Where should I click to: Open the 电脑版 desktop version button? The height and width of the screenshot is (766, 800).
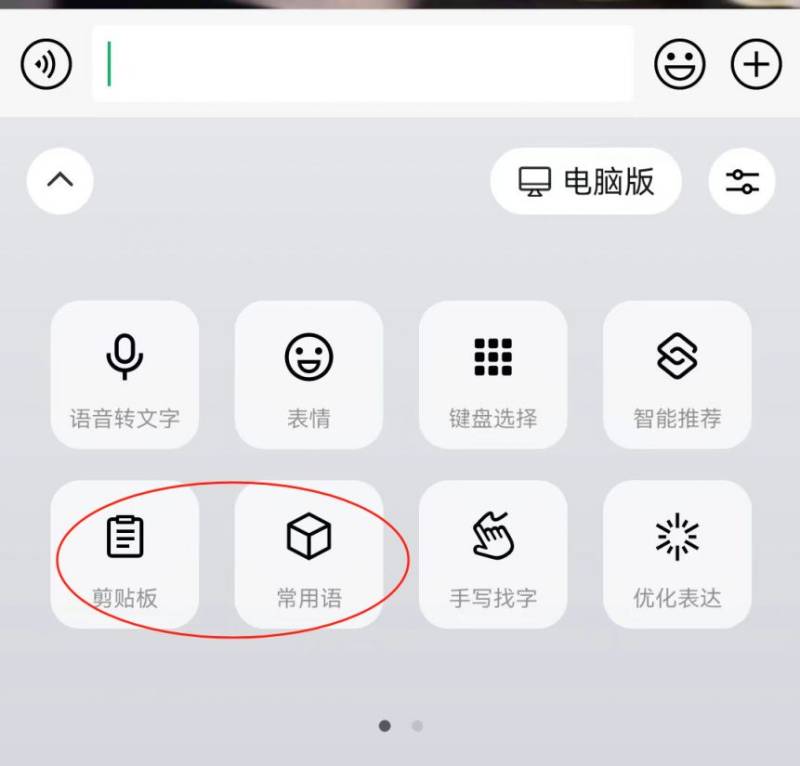click(586, 181)
